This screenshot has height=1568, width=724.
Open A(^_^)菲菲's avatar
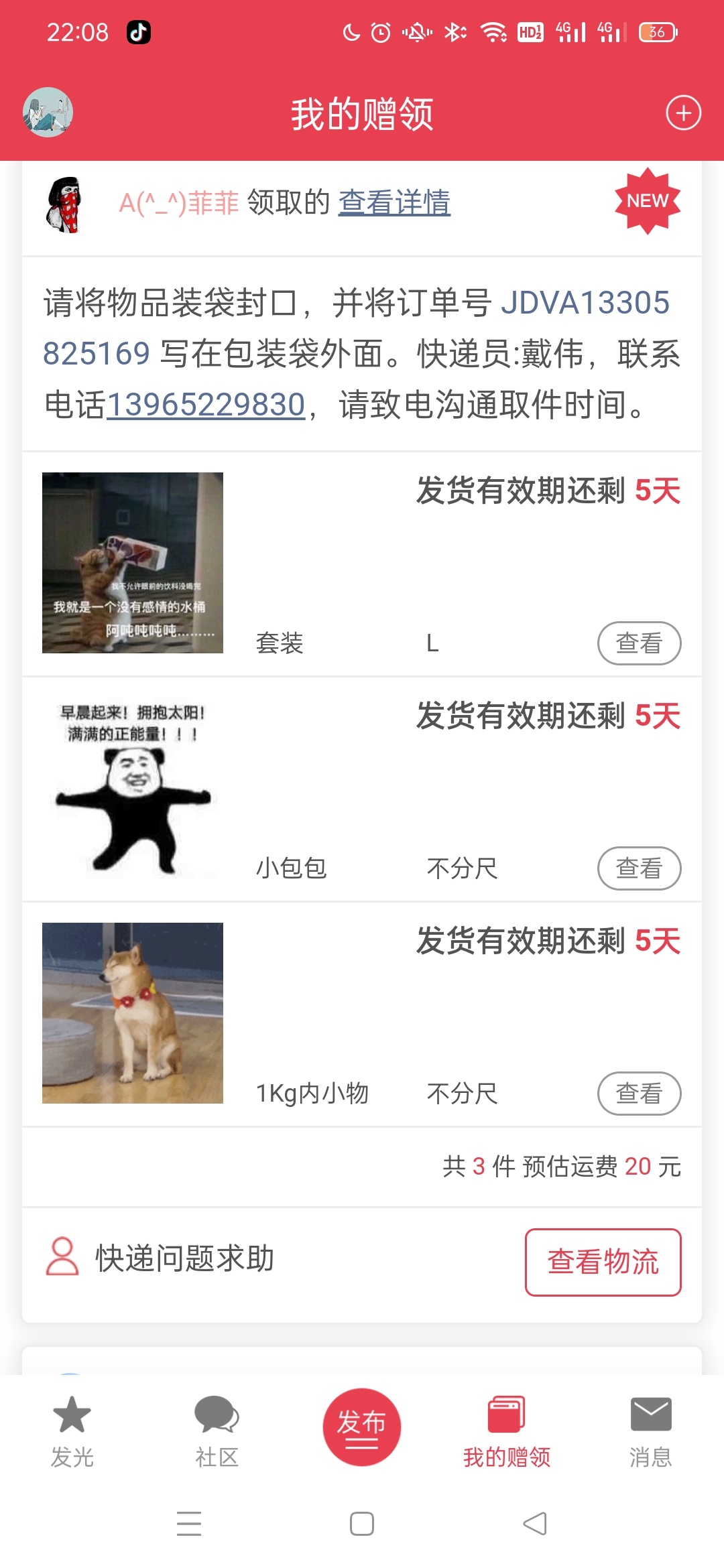coord(66,204)
